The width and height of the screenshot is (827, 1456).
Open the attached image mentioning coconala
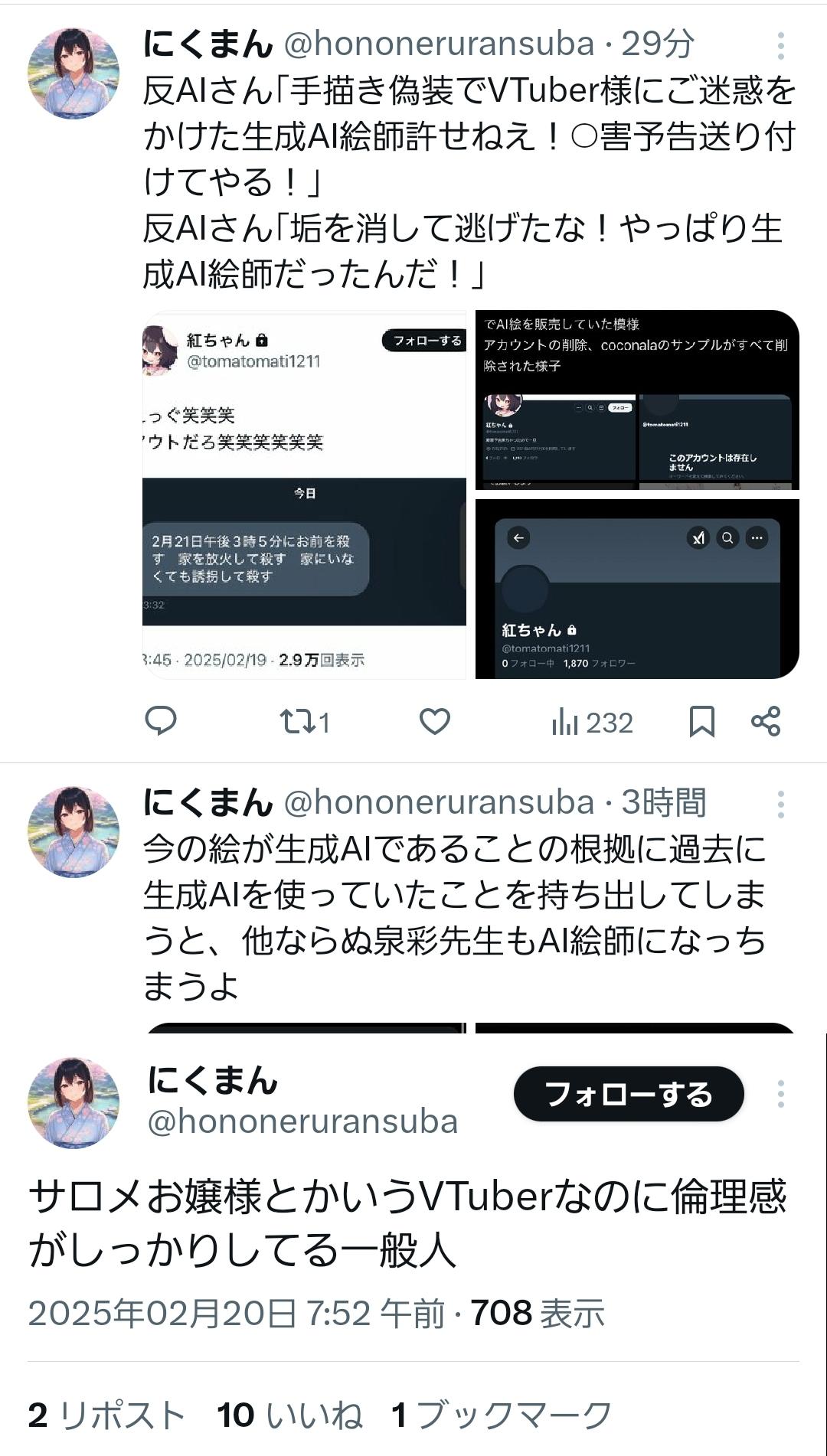click(637, 400)
